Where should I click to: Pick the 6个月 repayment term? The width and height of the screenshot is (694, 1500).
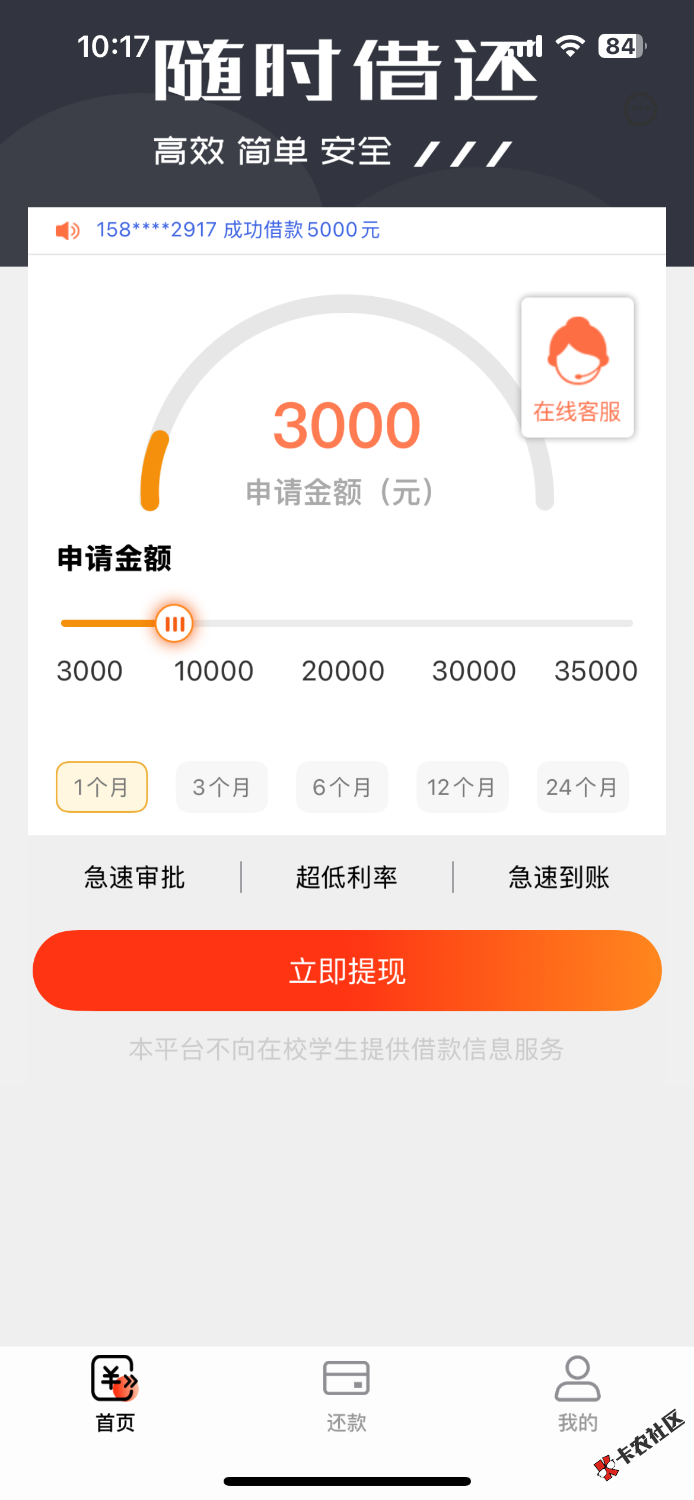[342, 787]
